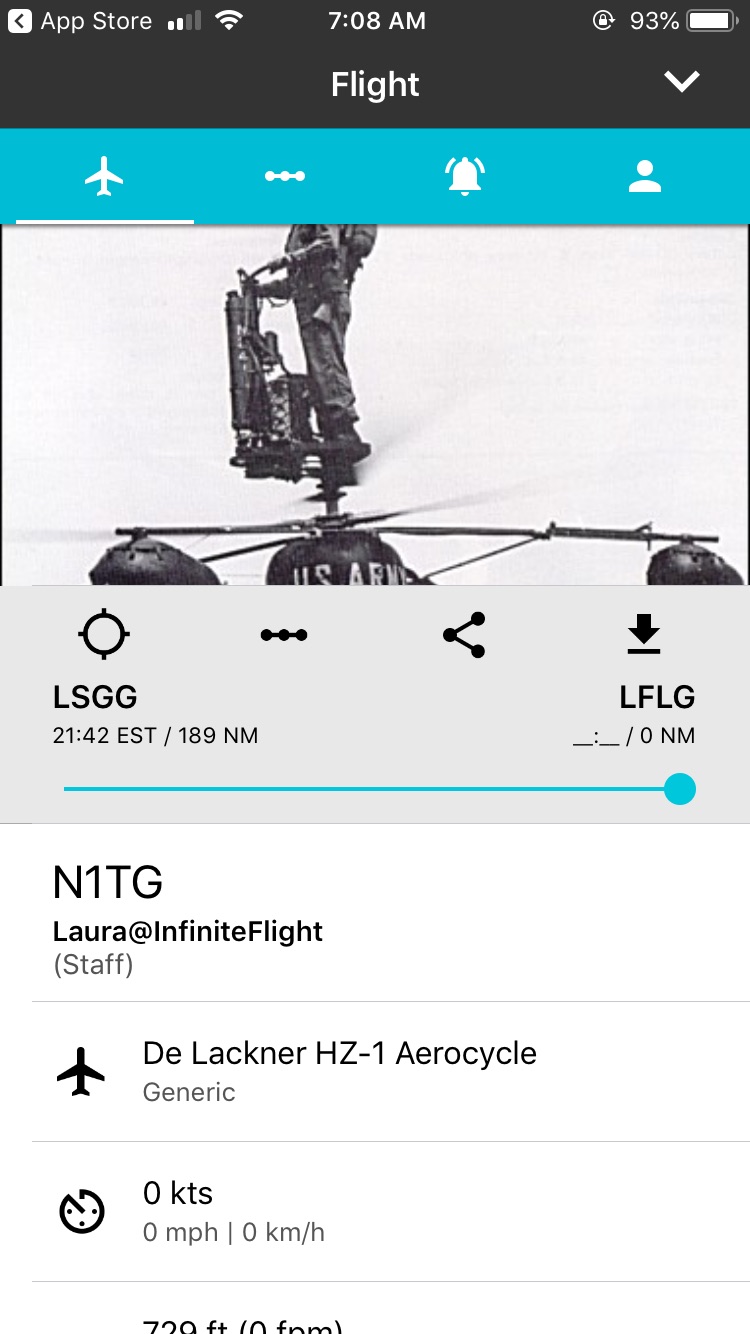Switch to the flight plan route tab

(x=285, y=177)
